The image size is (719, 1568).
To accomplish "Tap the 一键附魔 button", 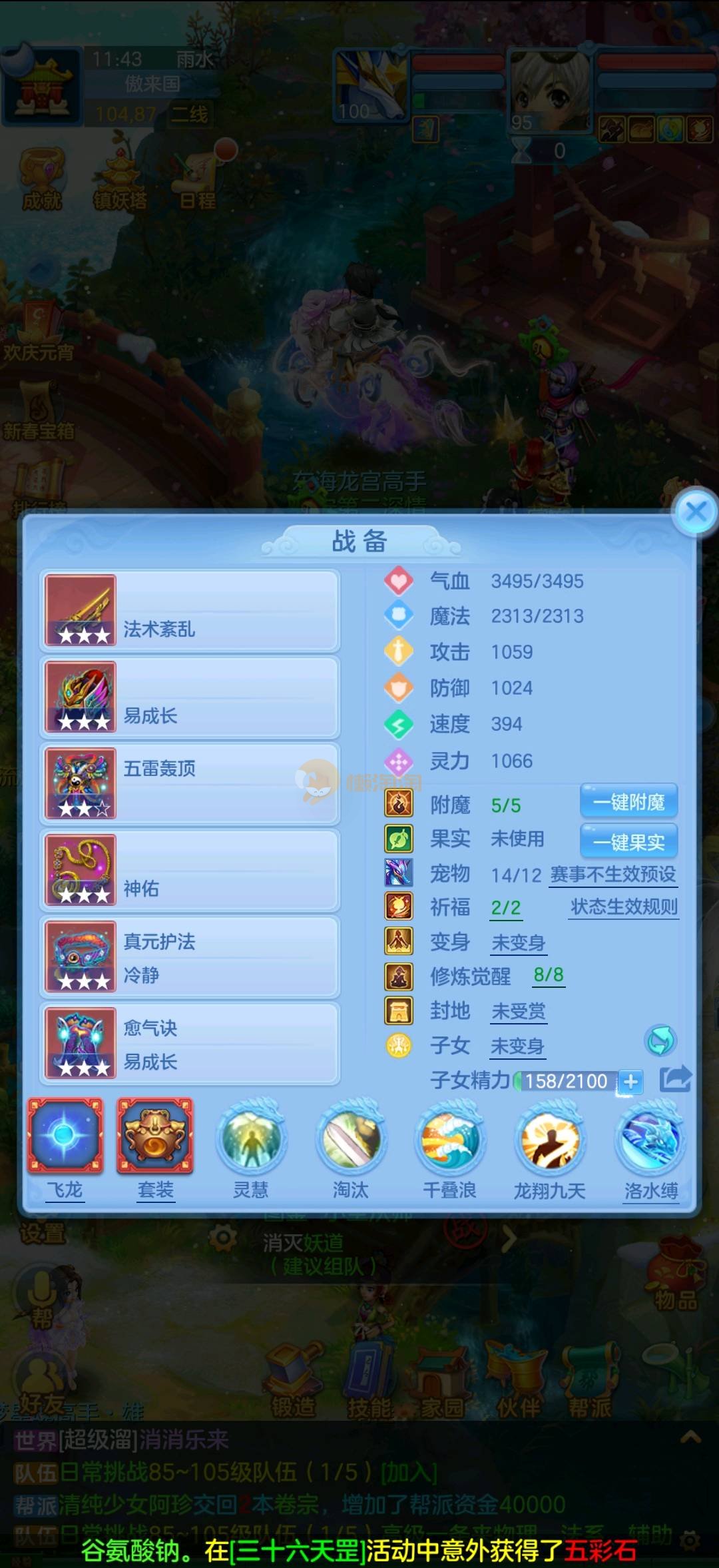I will [628, 801].
